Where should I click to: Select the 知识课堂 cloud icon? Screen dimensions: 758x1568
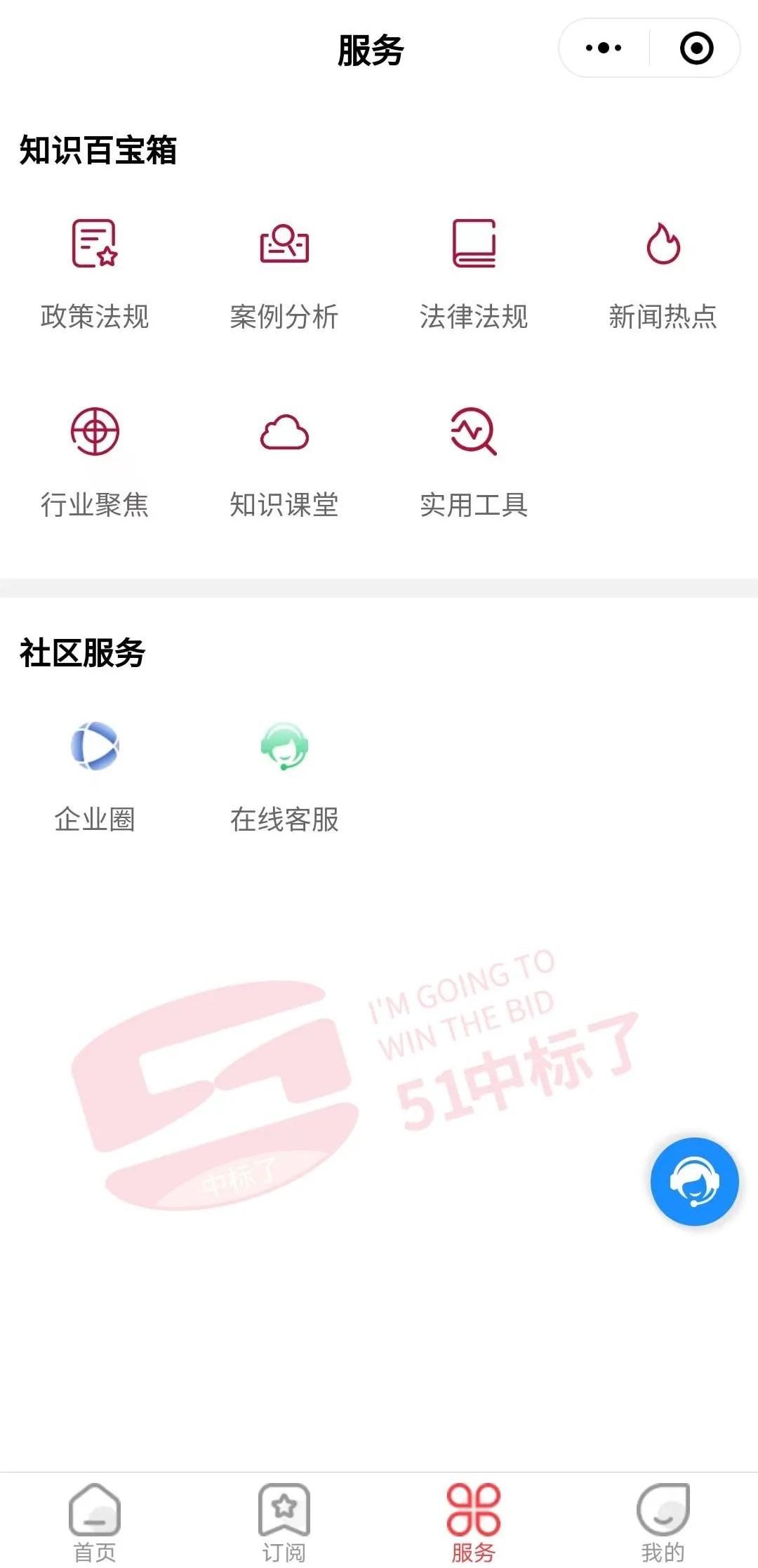click(284, 433)
